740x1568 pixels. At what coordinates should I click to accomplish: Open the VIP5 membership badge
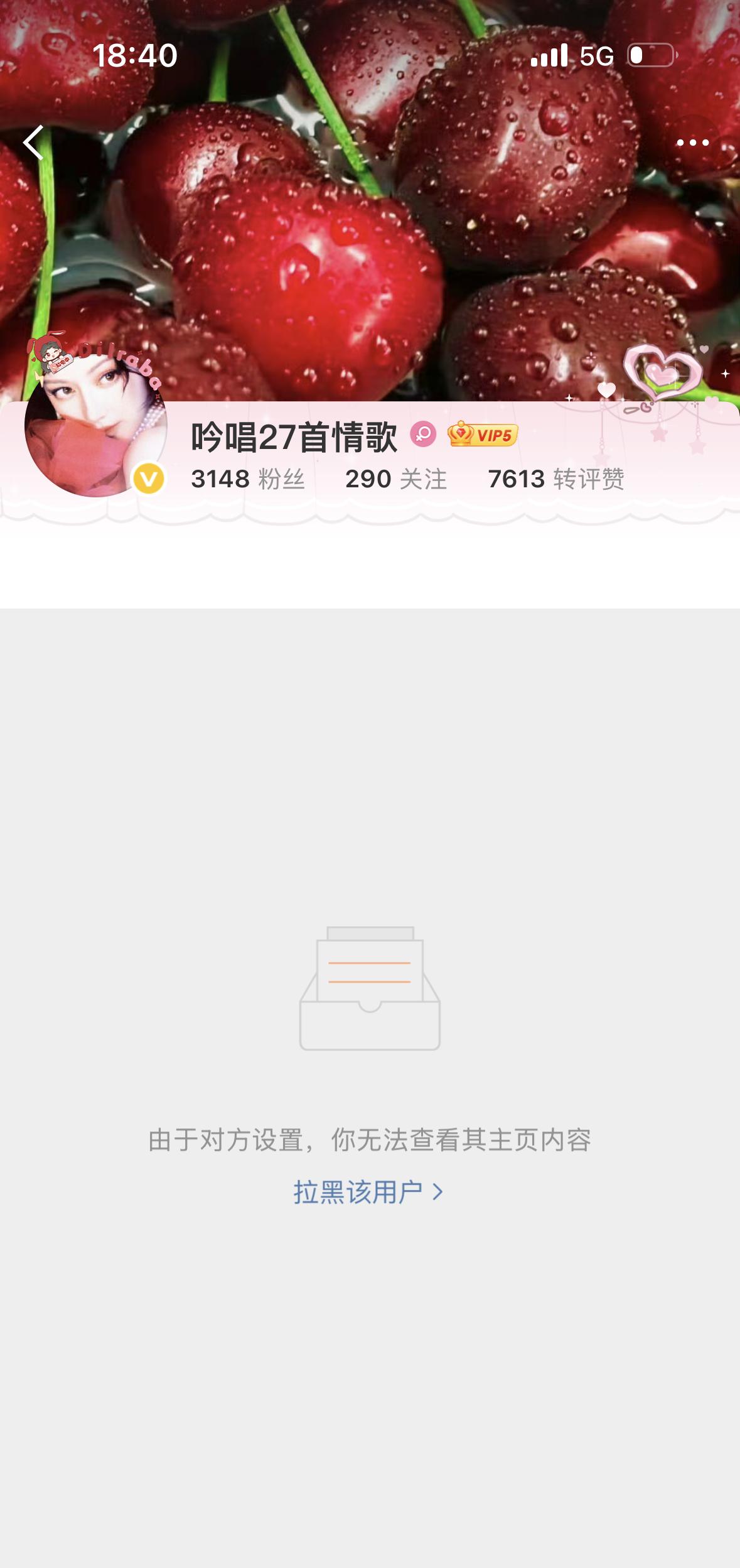pyautogui.click(x=483, y=435)
